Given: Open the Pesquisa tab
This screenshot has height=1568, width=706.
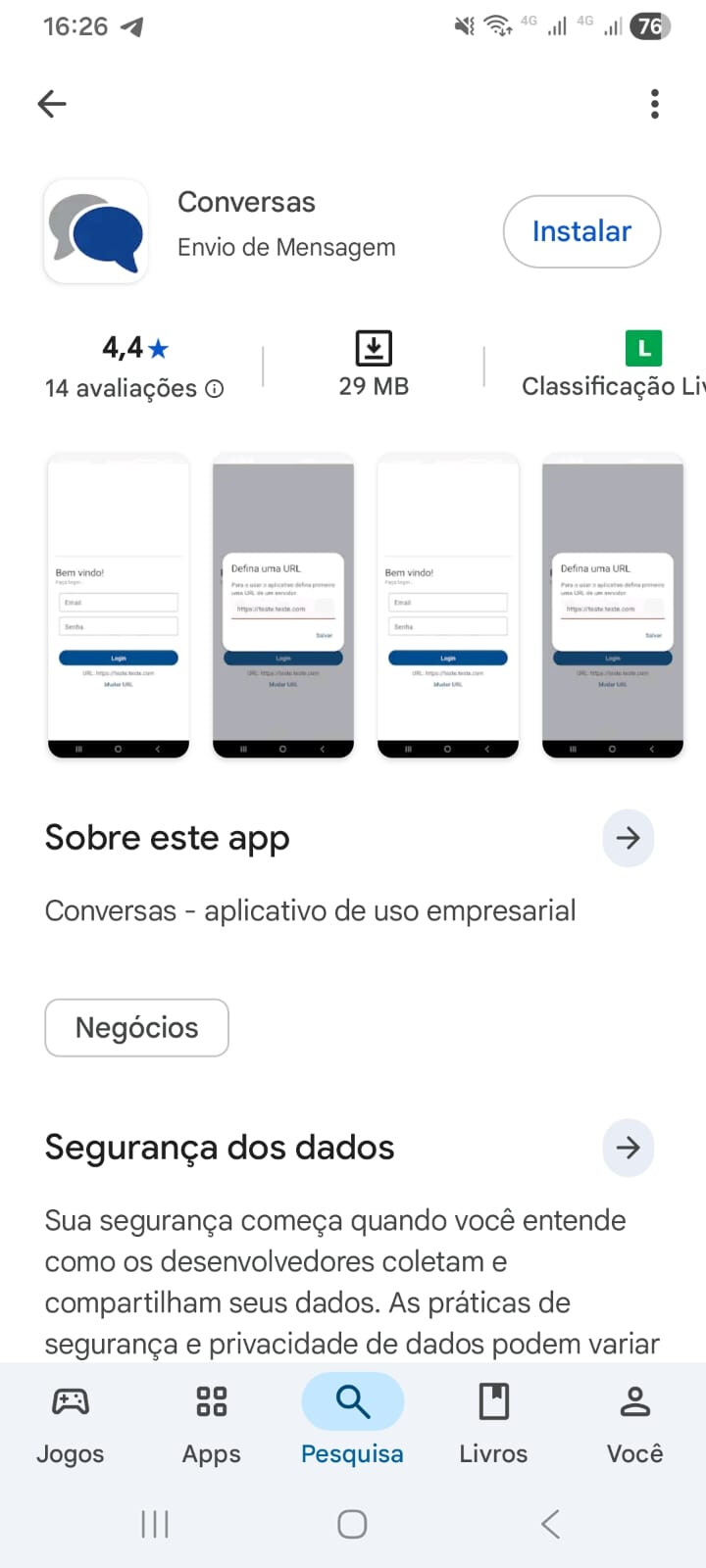Looking at the screenshot, I should [x=352, y=1423].
